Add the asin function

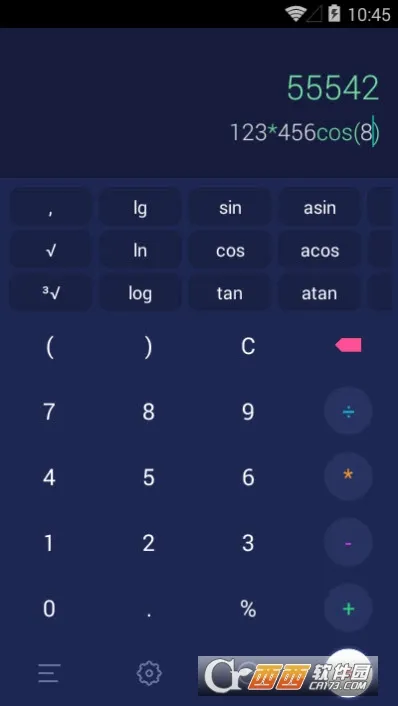pos(320,208)
